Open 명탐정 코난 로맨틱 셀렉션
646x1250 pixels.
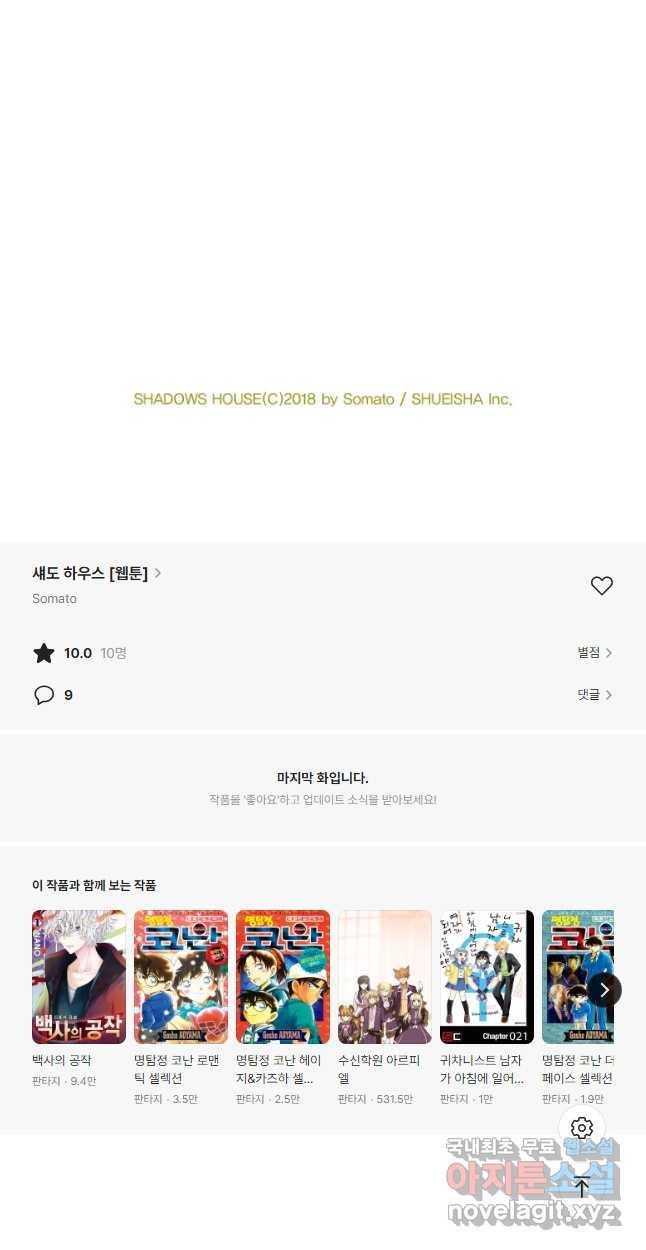[x=181, y=977]
